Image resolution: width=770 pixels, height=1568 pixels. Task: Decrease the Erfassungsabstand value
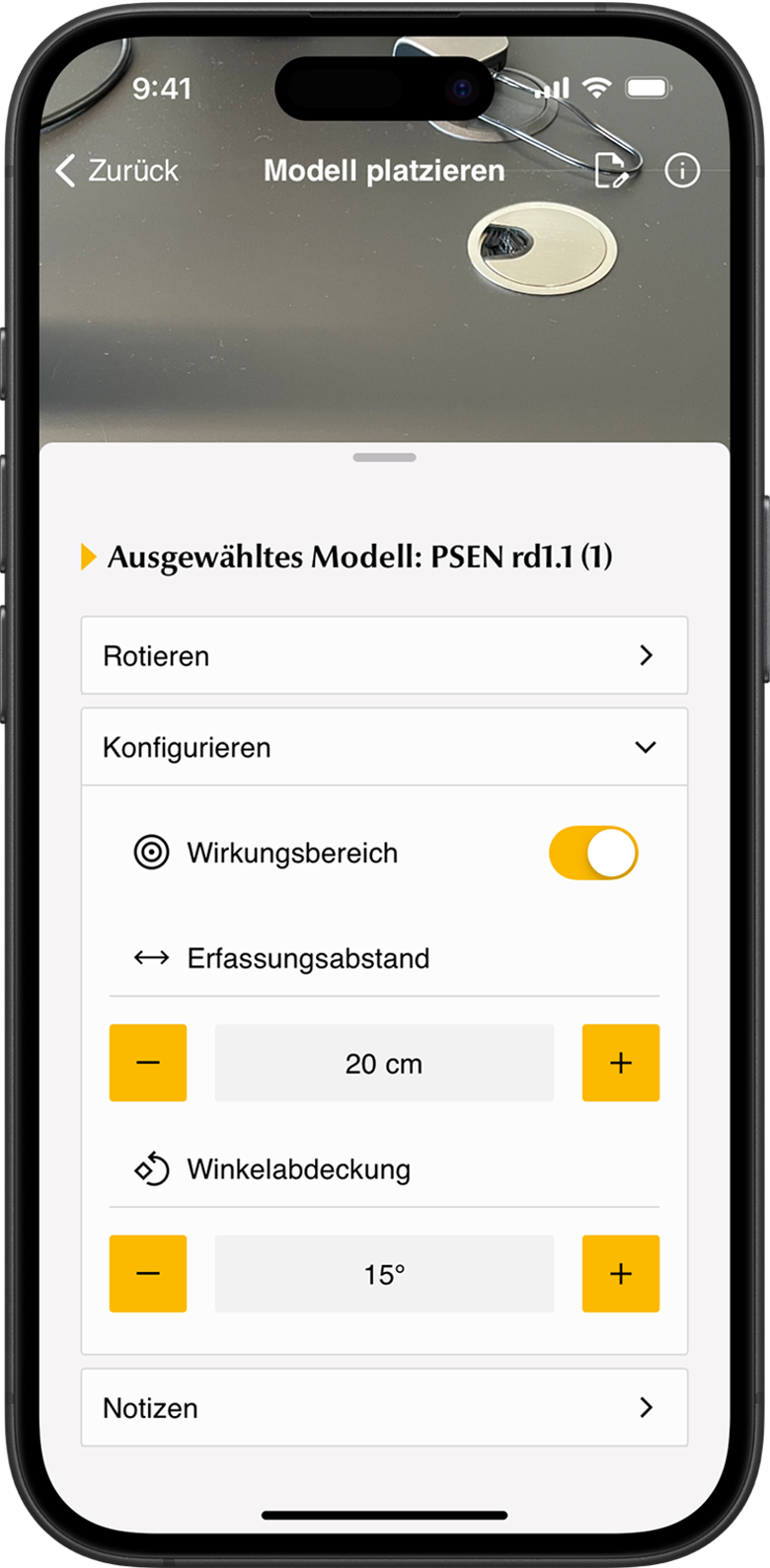coord(148,1063)
